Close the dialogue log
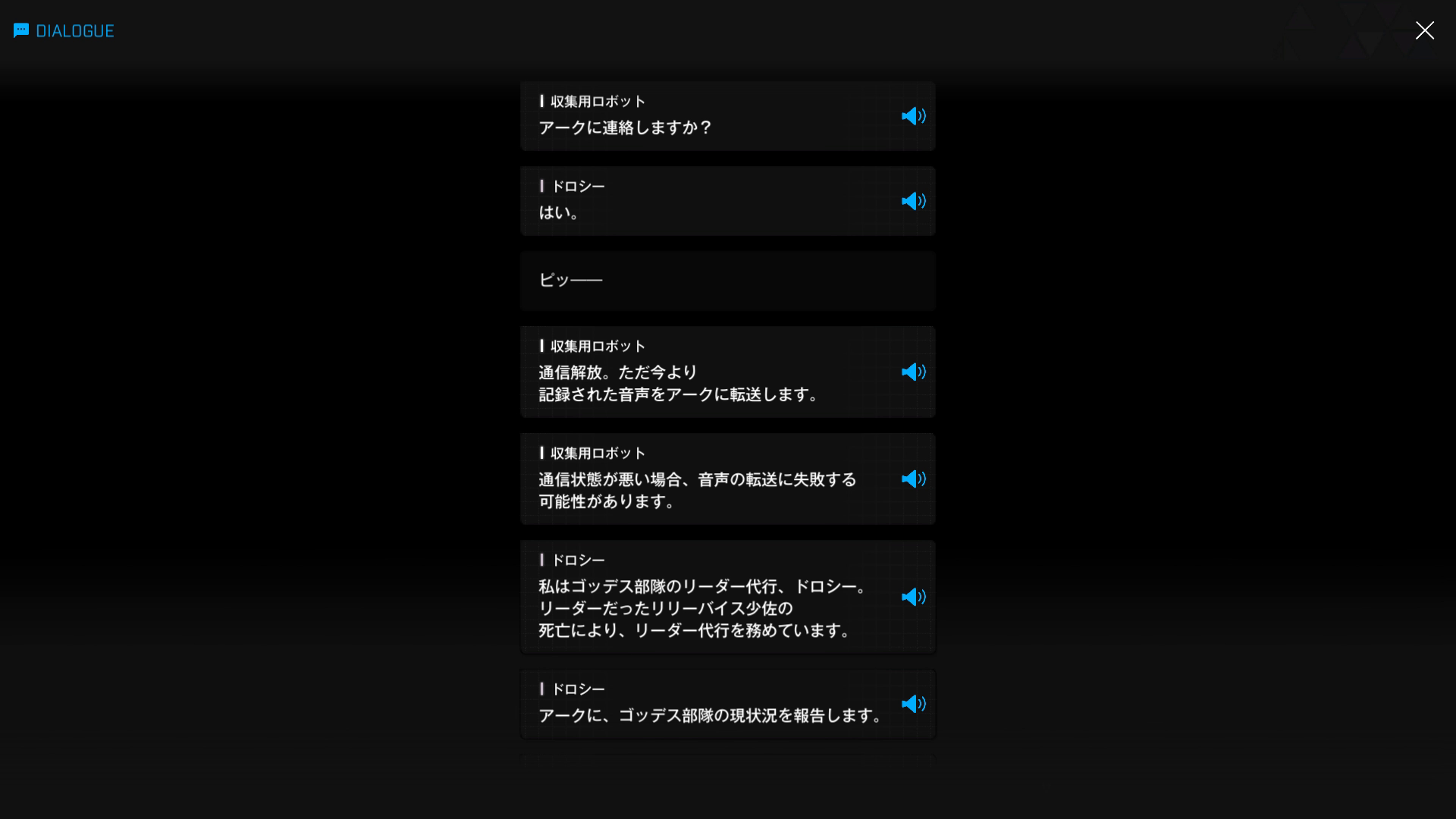The width and height of the screenshot is (1456, 819). click(1424, 30)
